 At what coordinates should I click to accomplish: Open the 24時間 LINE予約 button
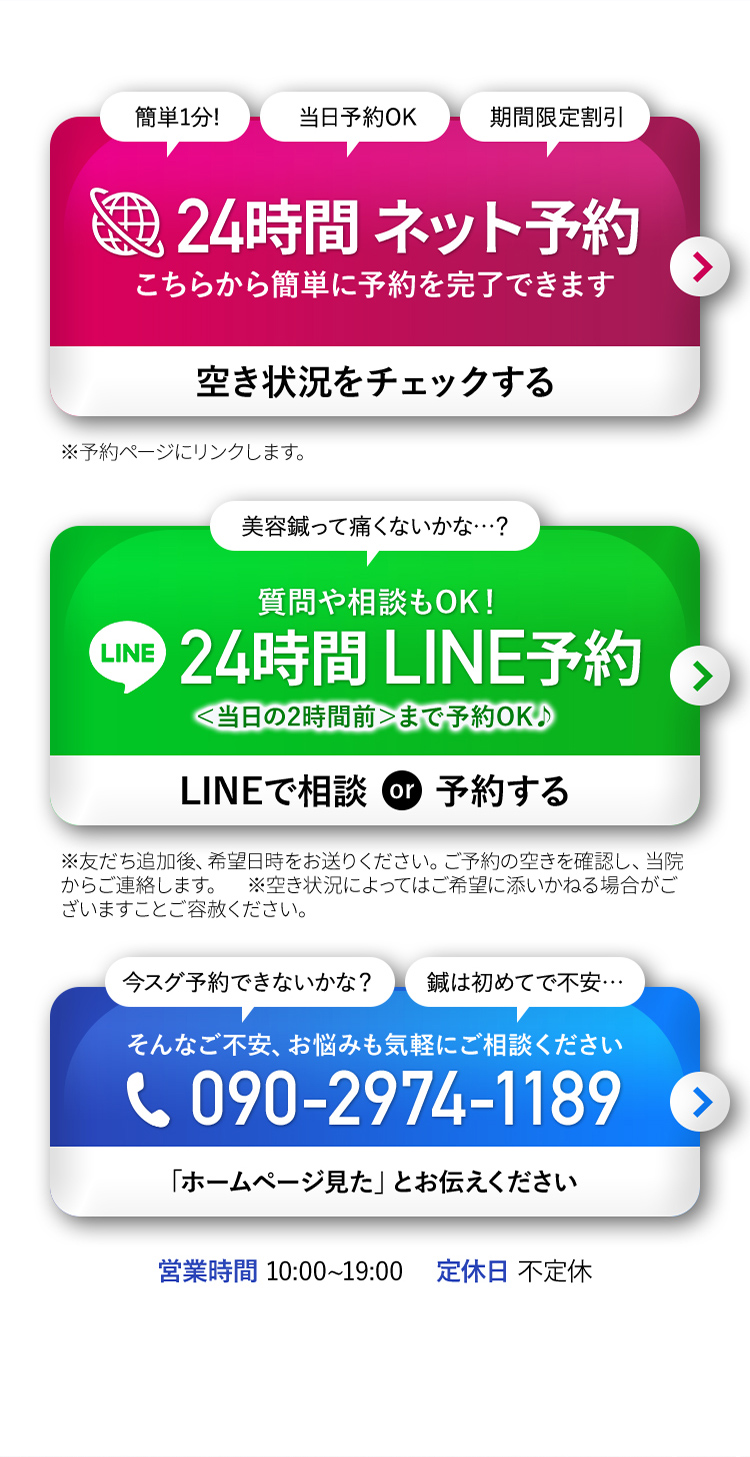click(375, 675)
